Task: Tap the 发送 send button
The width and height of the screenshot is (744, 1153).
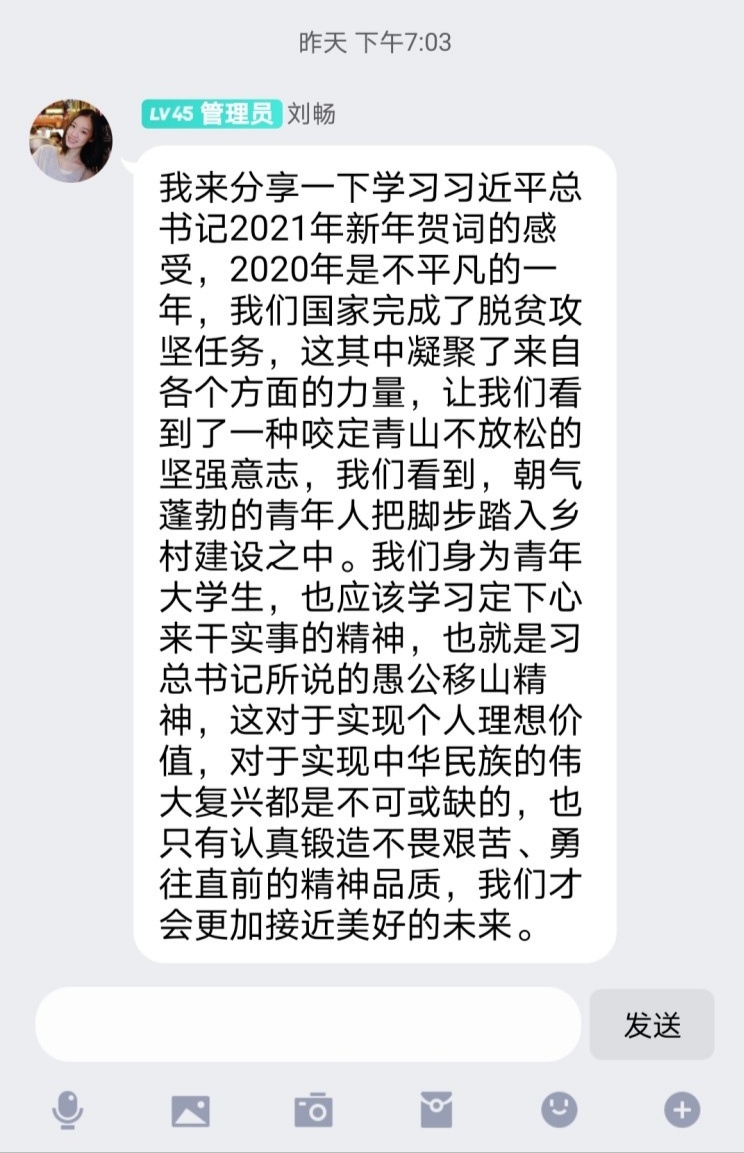Action: (652, 1024)
